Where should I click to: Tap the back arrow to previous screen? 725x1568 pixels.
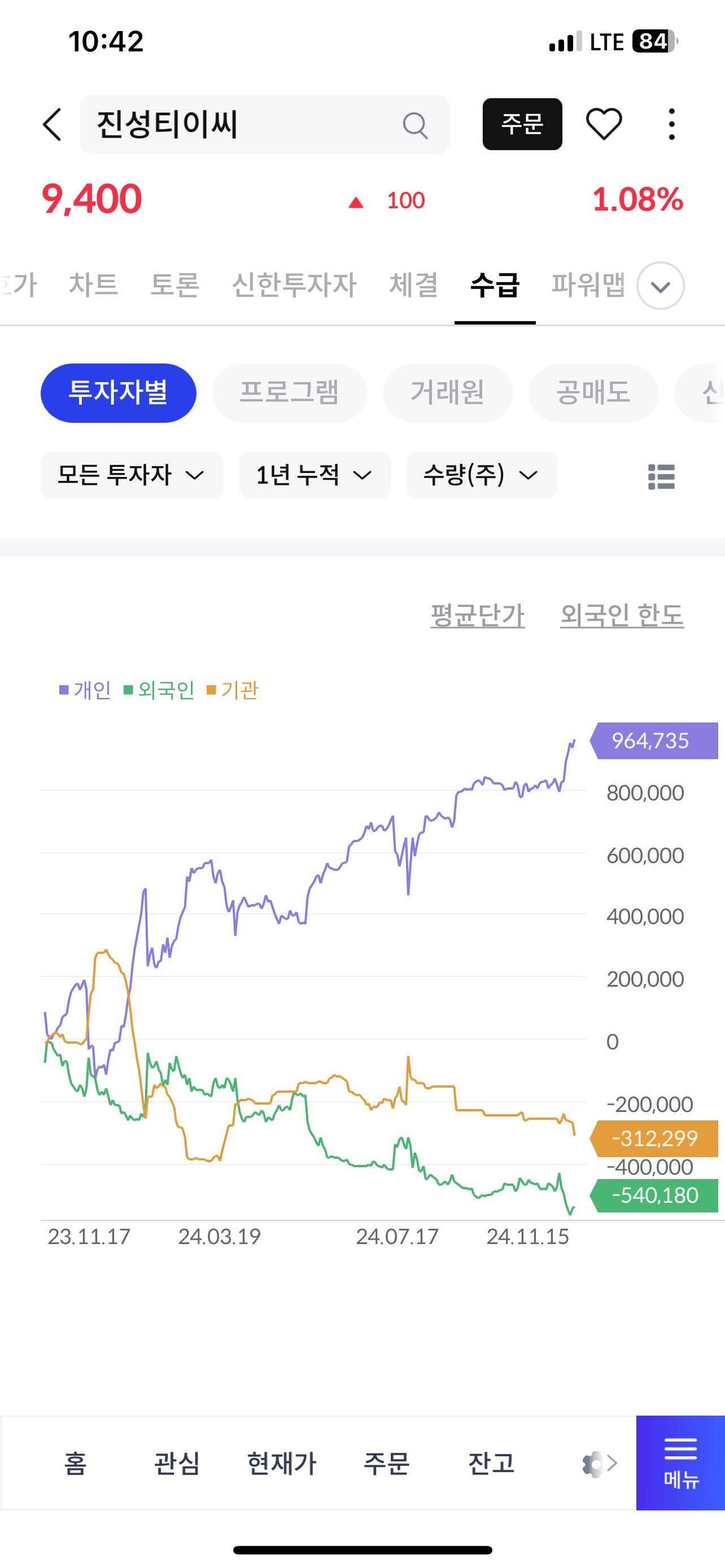51,125
